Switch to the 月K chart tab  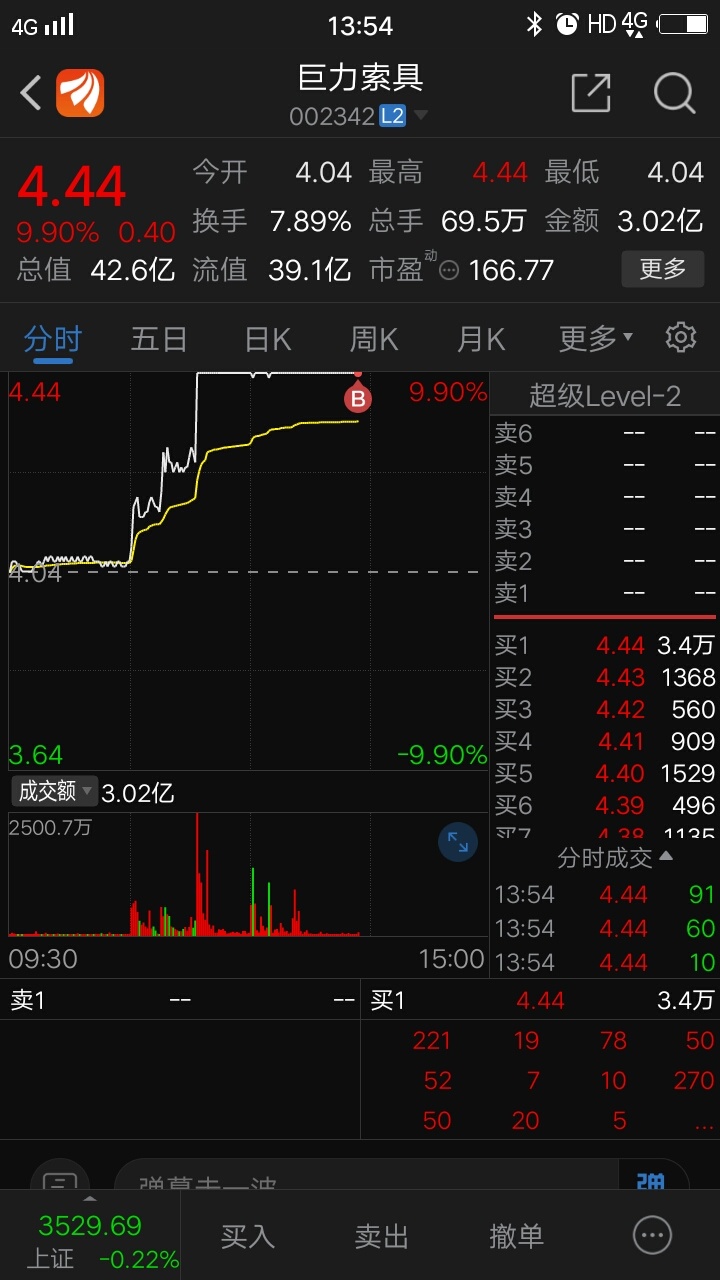click(480, 339)
